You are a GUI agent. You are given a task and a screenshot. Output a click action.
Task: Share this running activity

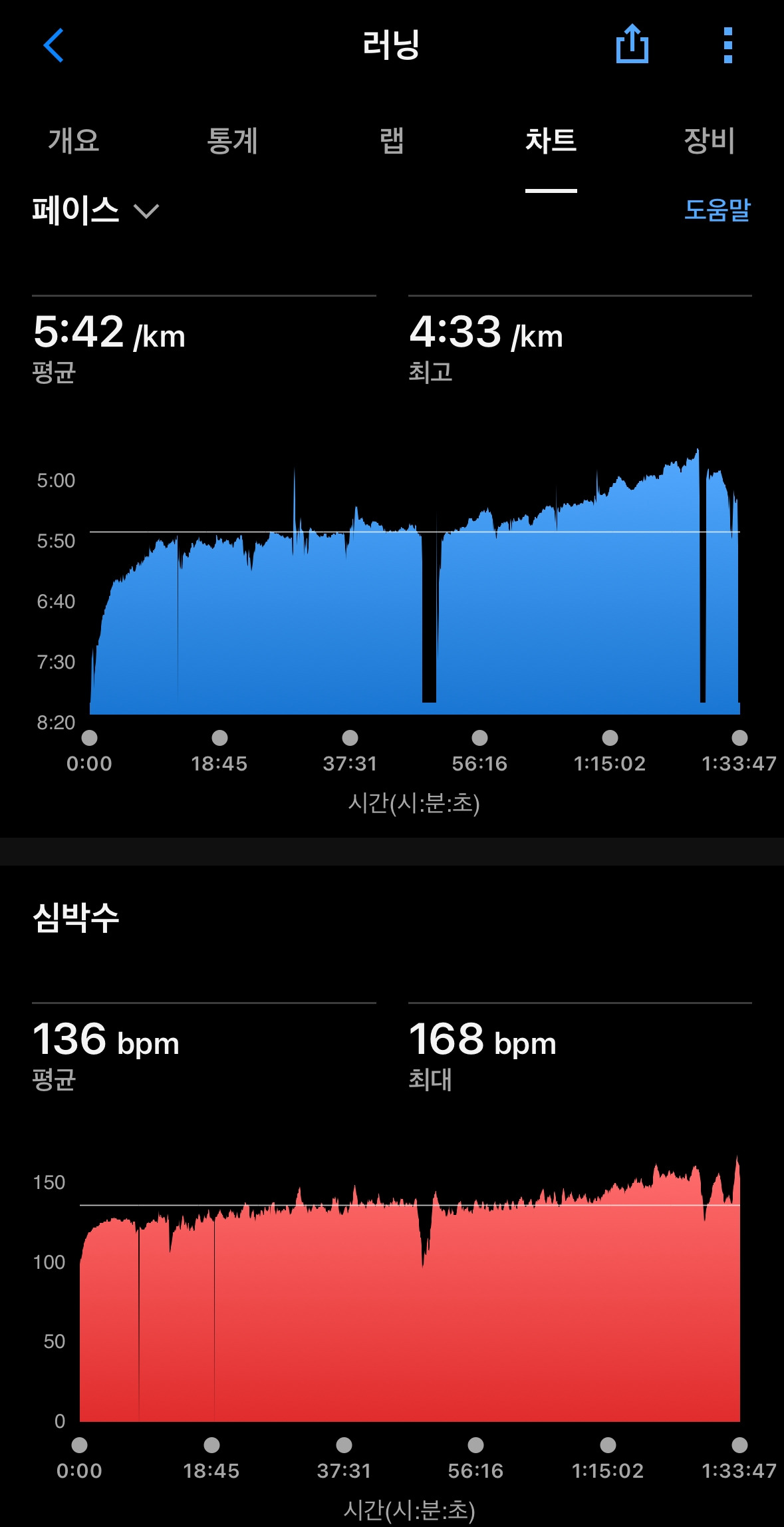632,45
